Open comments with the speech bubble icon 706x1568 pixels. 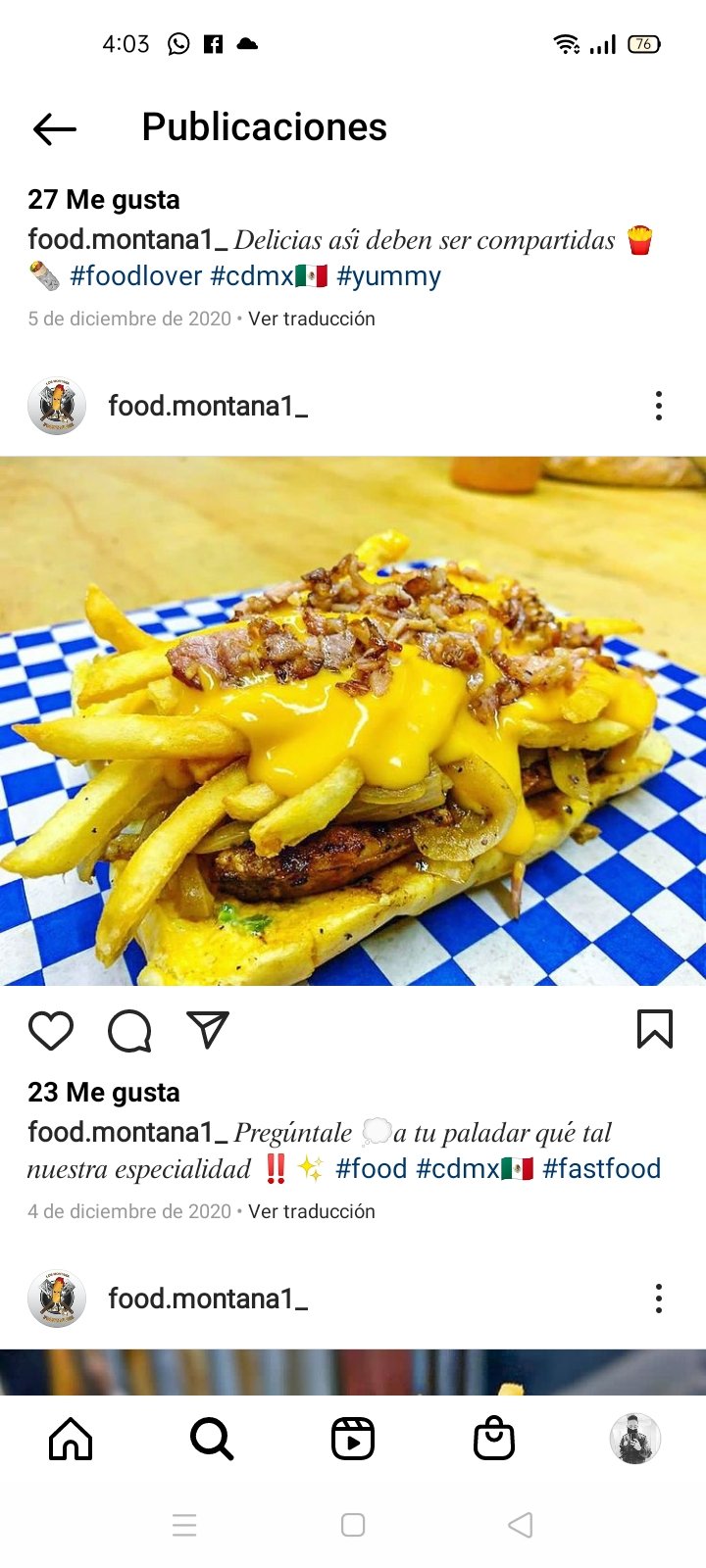coord(129,1030)
